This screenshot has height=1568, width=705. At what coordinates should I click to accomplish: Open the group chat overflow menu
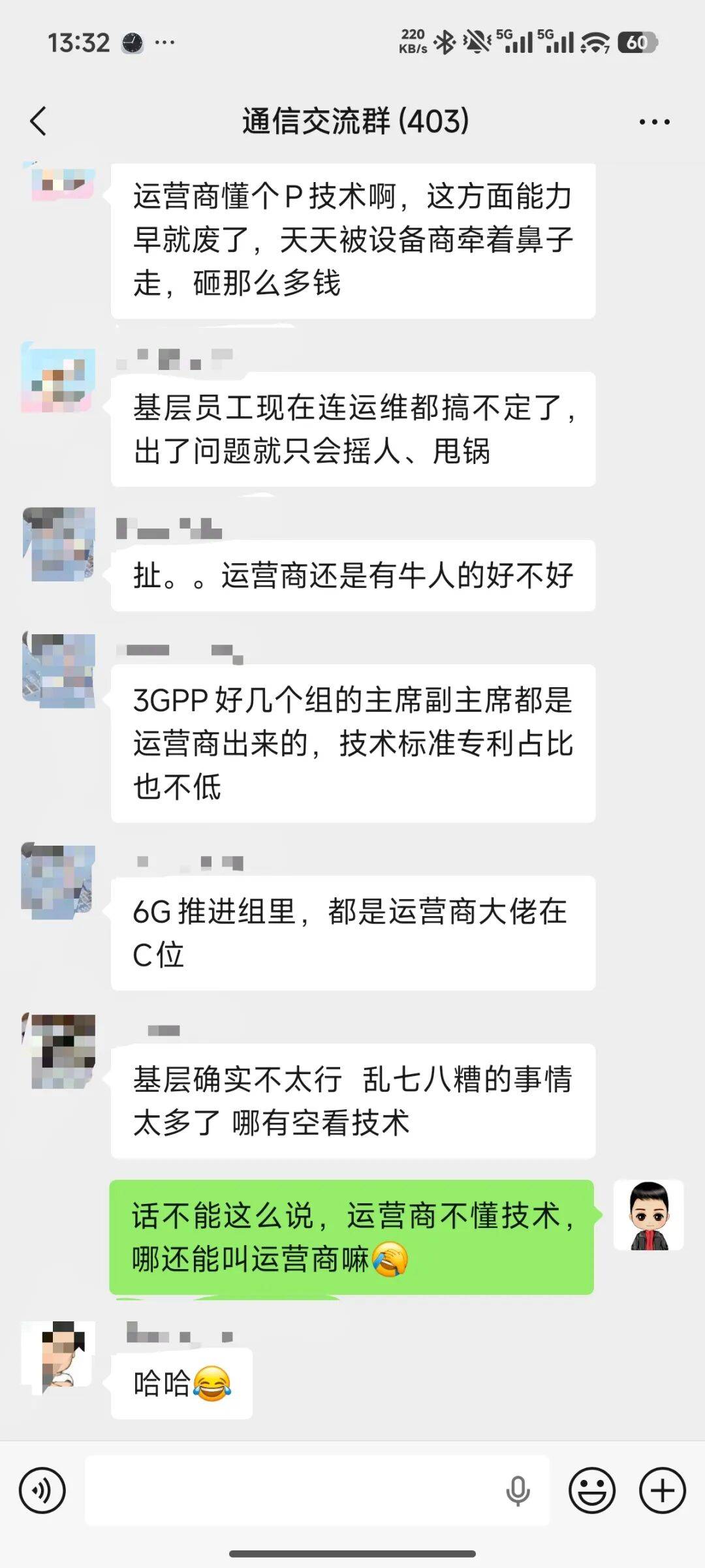point(654,121)
